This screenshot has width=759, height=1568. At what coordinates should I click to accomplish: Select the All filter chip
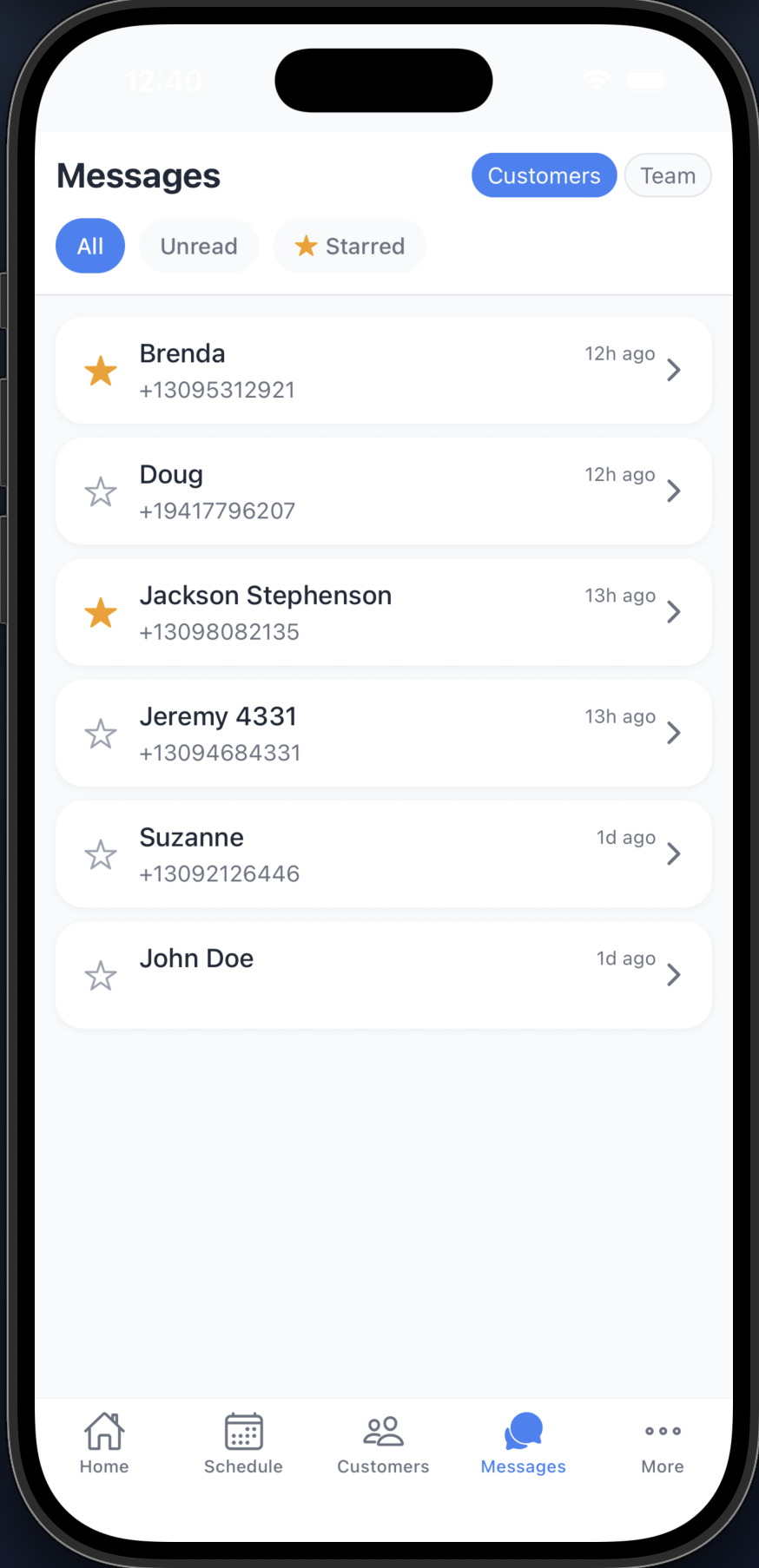click(x=89, y=246)
